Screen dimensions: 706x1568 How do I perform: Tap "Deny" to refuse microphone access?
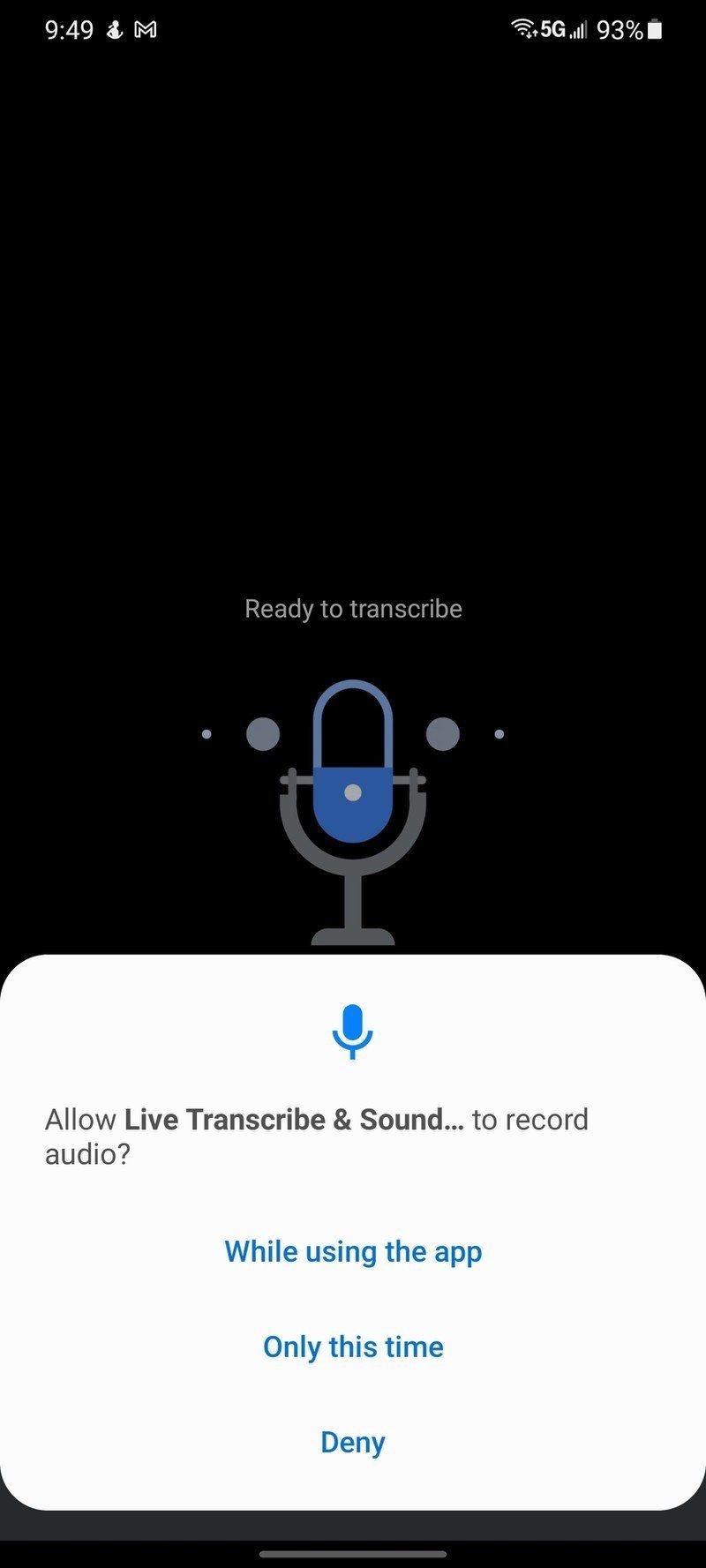tap(353, 1442)
